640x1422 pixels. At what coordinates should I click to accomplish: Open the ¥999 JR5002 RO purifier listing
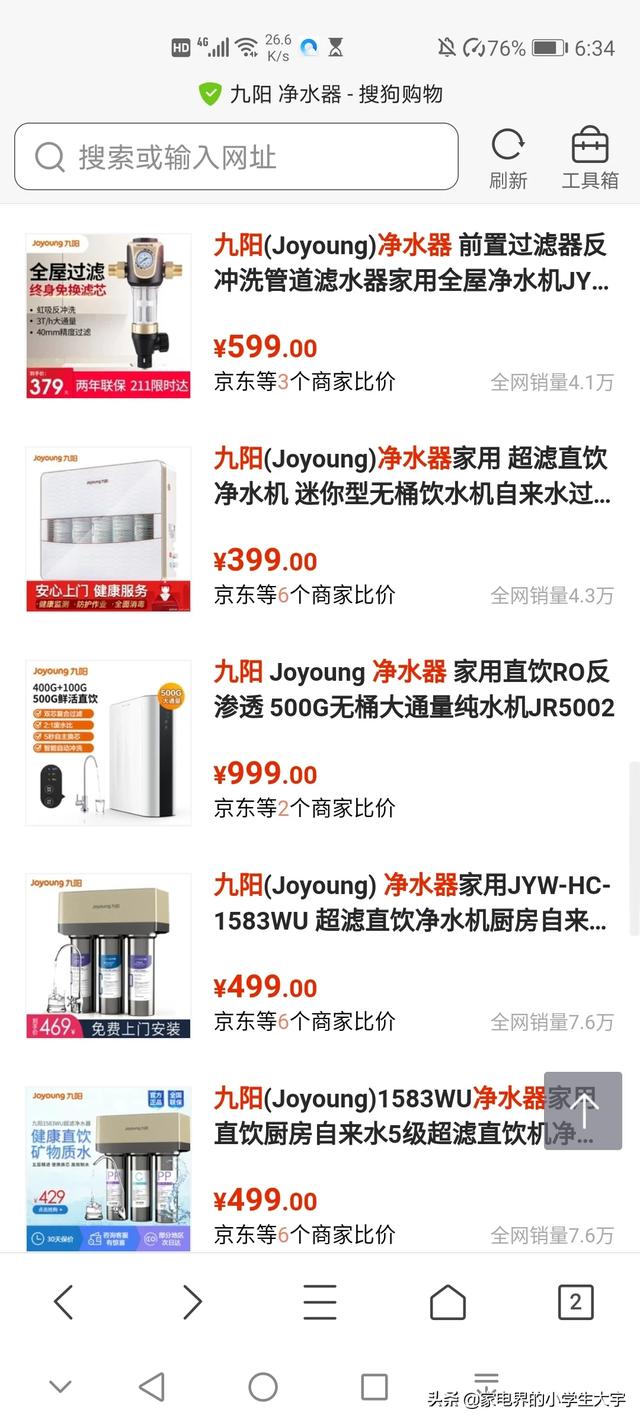[413, 689]
